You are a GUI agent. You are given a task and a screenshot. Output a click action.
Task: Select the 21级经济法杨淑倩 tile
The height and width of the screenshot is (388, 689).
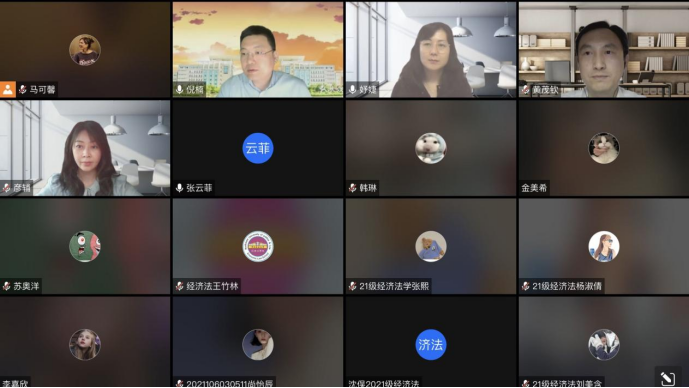[604, 246]
